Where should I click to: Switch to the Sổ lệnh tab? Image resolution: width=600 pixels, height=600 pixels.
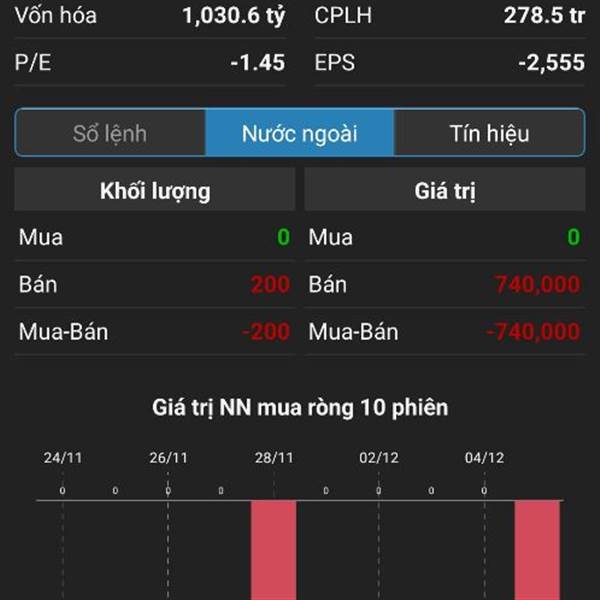pyautogui.click(x=110, y=133)
